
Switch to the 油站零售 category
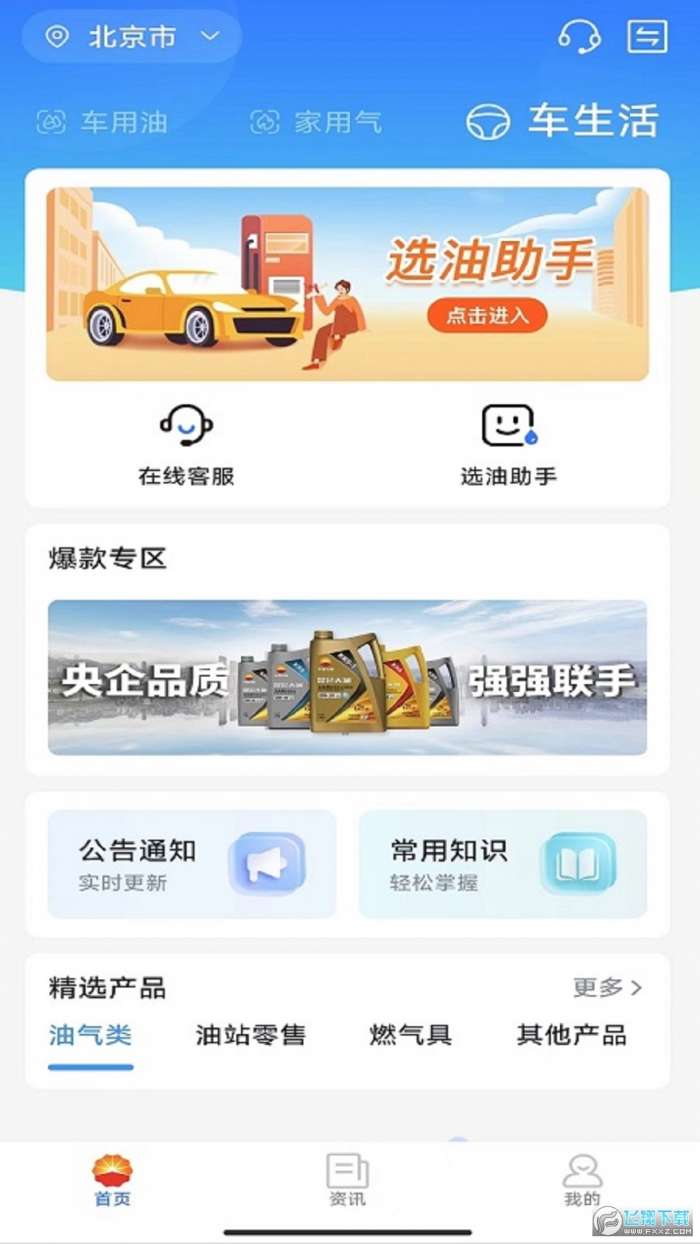251,1035
